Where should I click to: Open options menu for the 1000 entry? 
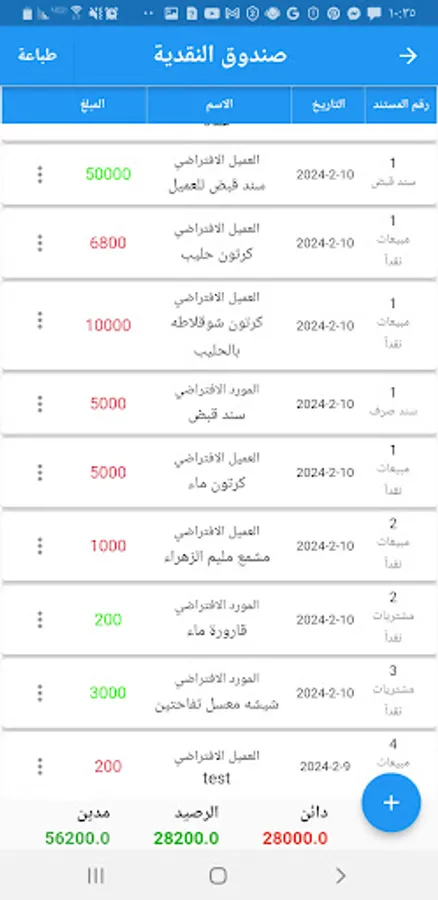point(40,546)
